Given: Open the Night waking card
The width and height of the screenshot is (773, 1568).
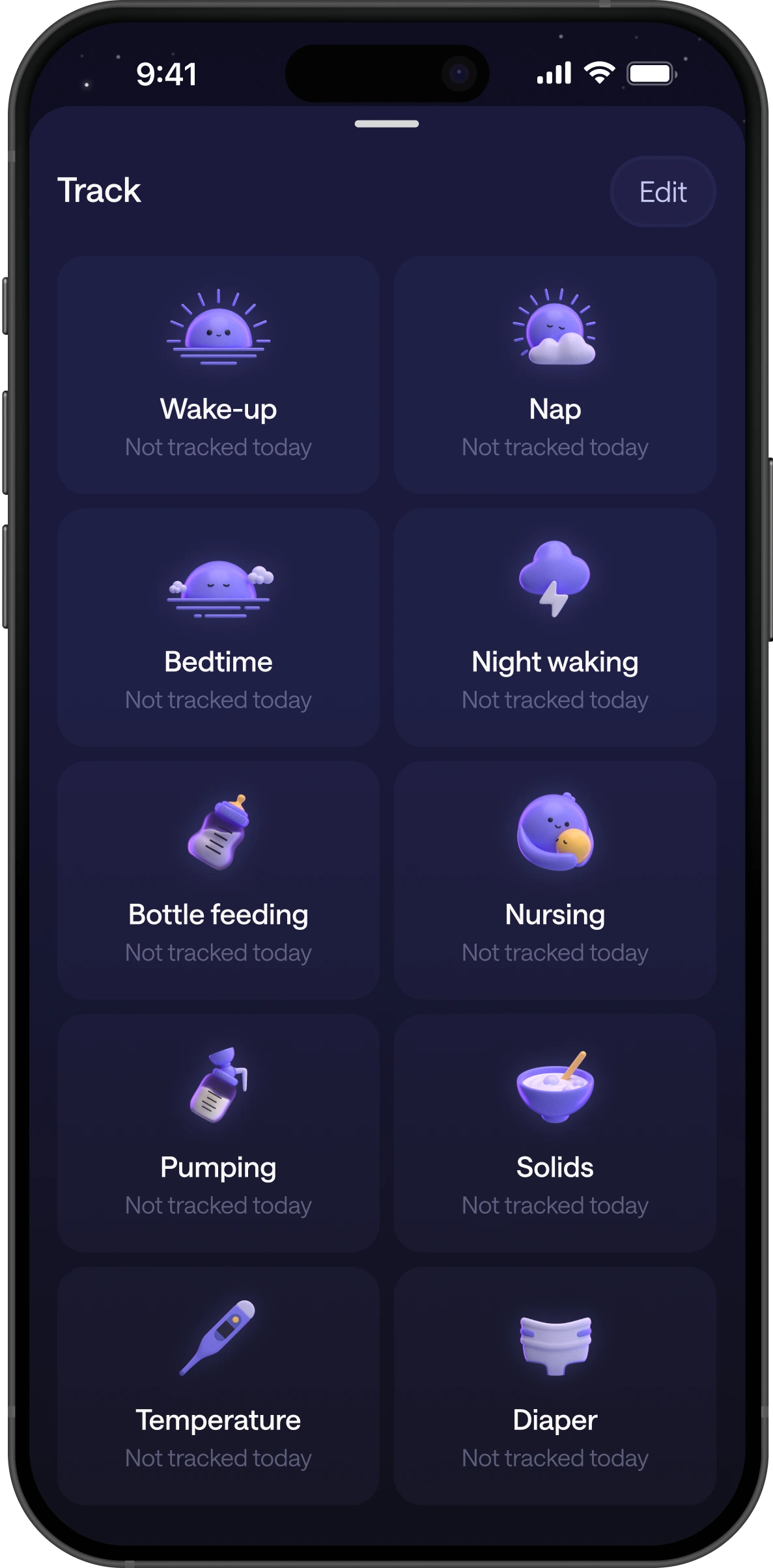Looking at the screenshot, I should coord(555,627).
